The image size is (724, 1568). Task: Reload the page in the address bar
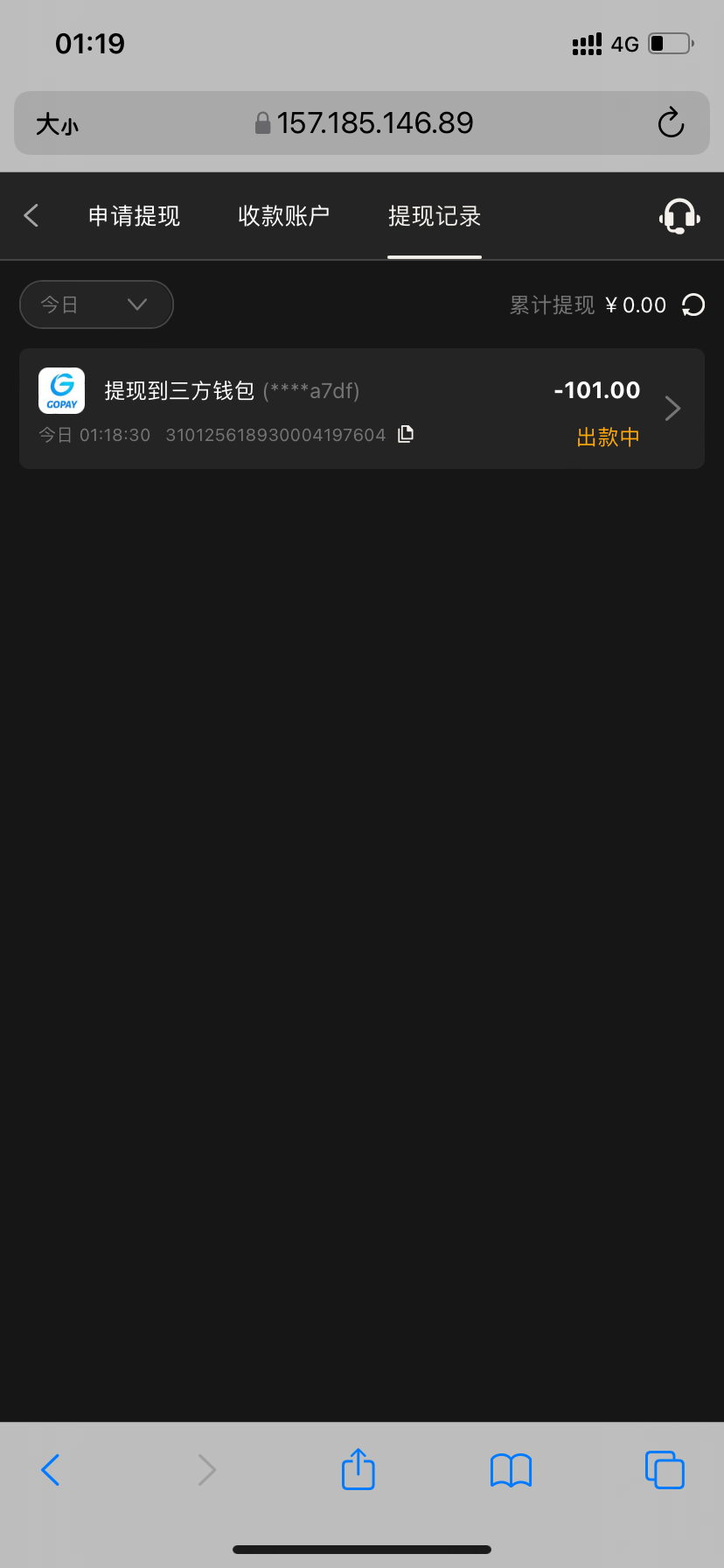(671, 123)
